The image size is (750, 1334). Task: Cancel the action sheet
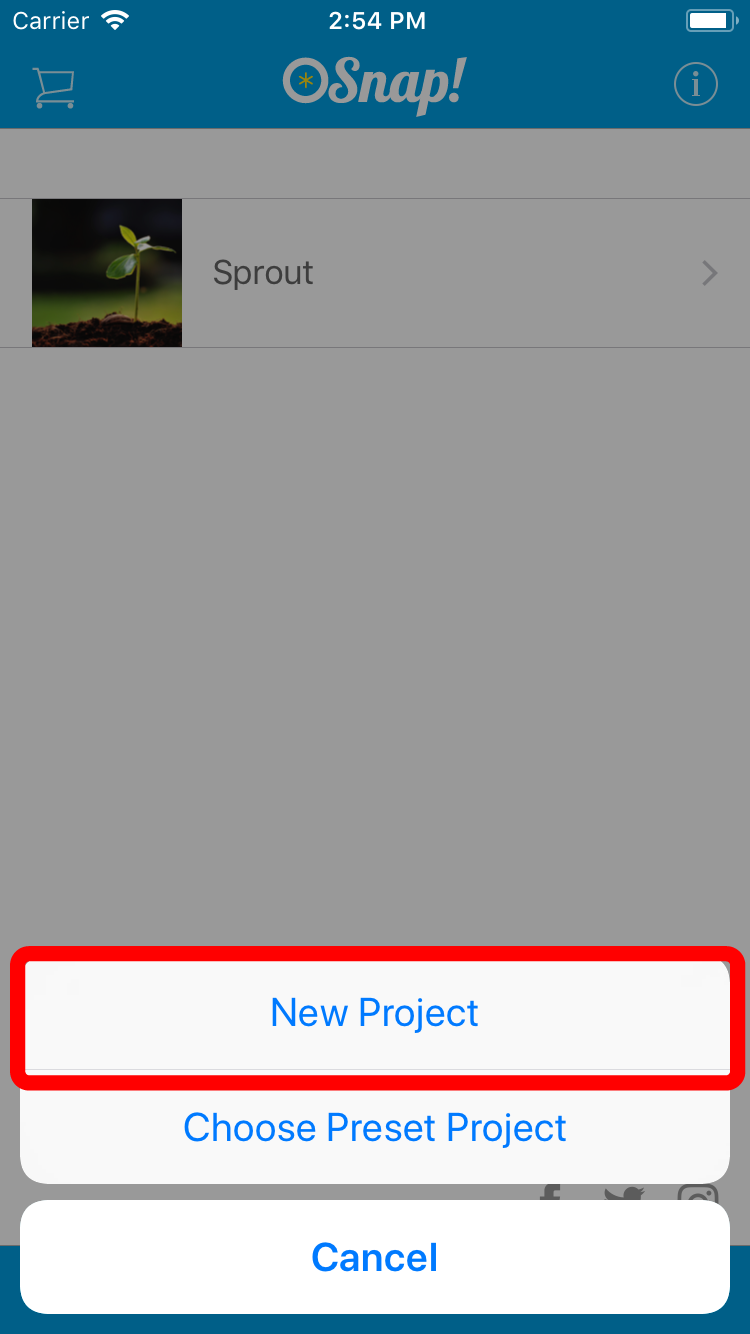(x=375, y=1257)
